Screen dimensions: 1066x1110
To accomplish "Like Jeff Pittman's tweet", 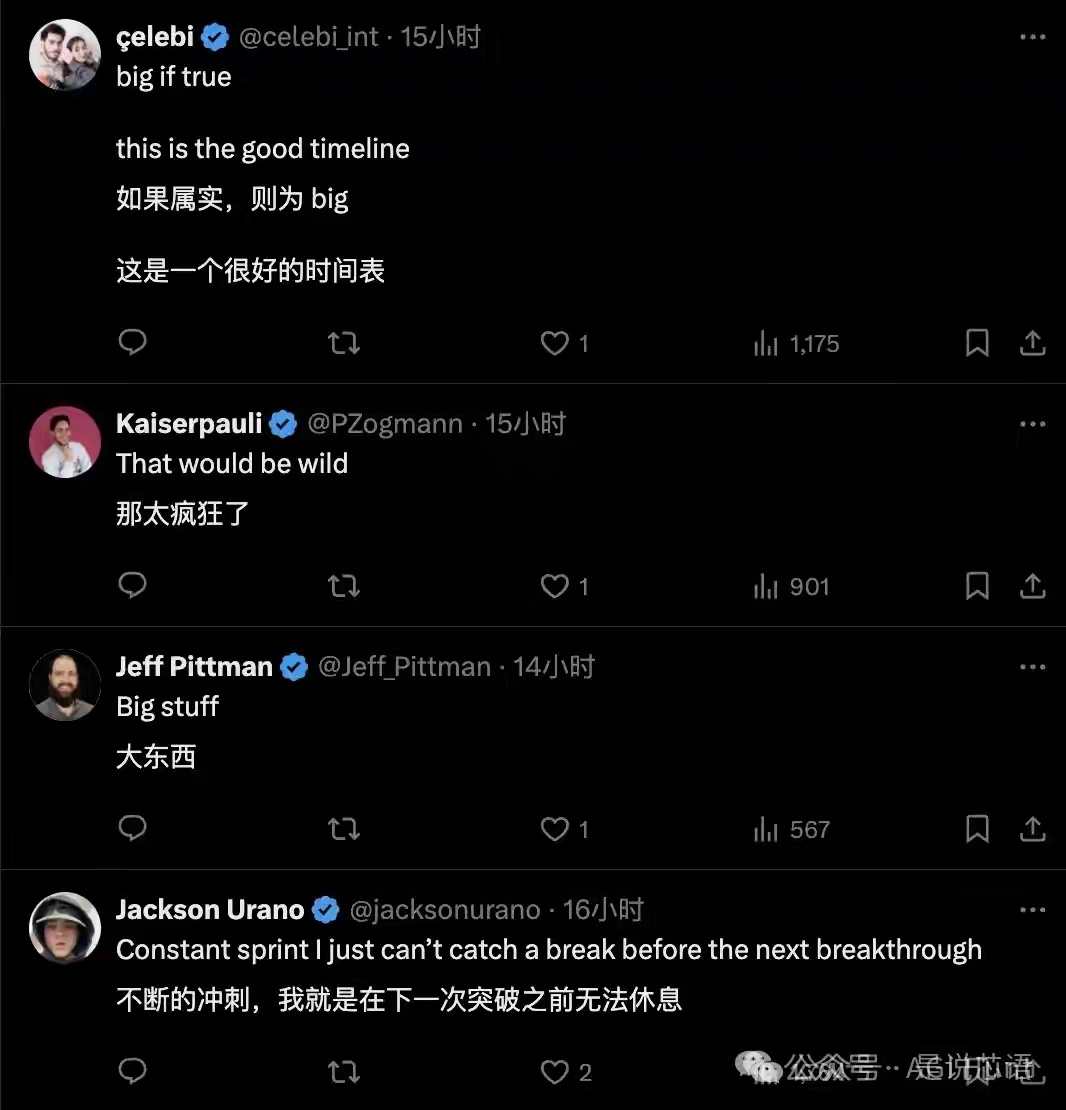I will (554, 829).
